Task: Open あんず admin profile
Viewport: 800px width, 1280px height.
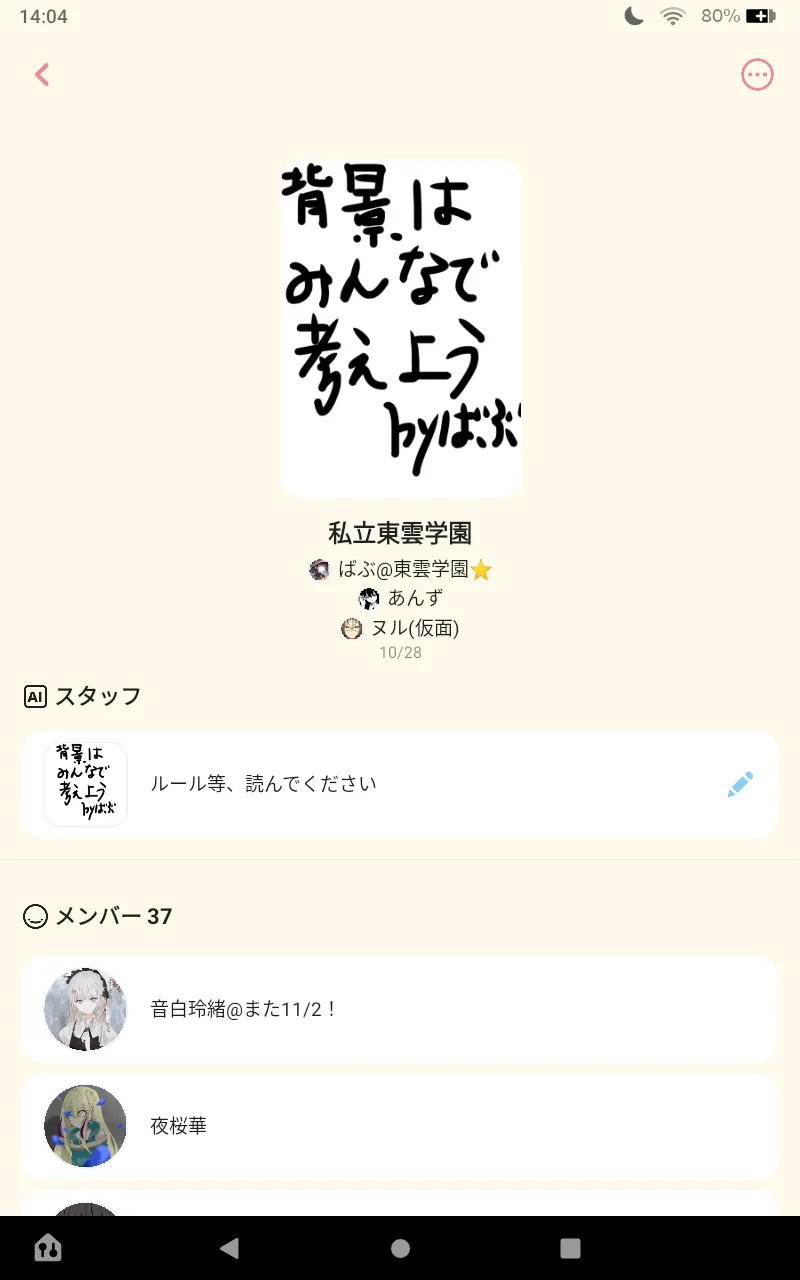Action: [x=400, y=599]
